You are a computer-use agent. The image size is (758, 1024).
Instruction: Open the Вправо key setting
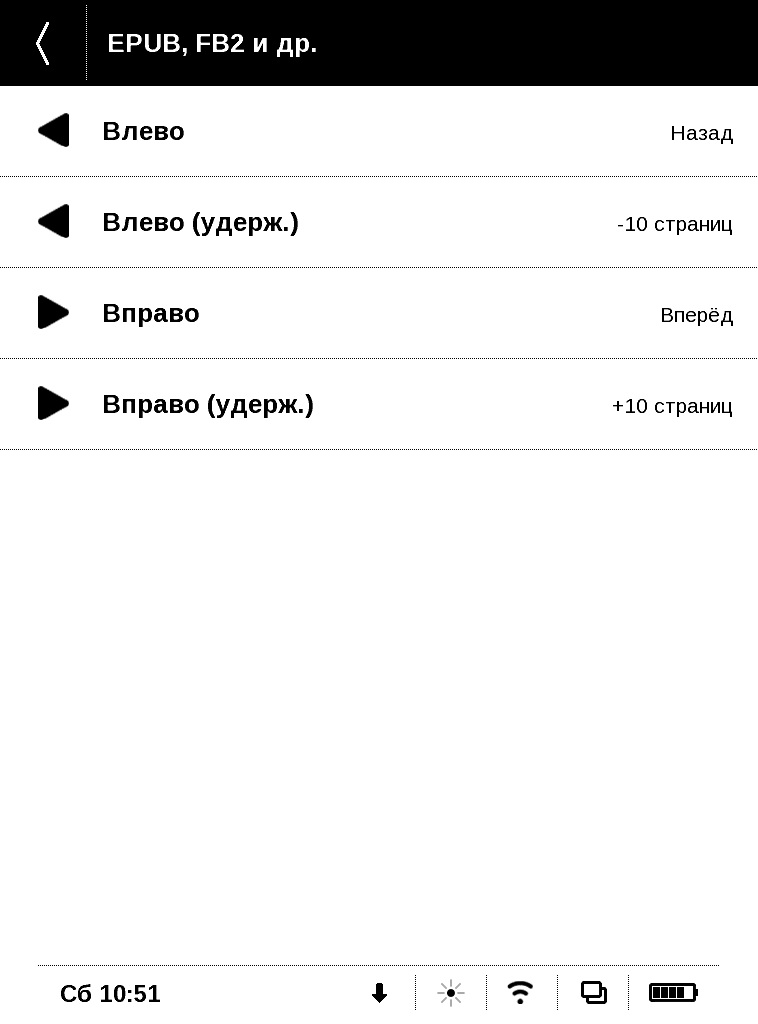tap(378, 313)
